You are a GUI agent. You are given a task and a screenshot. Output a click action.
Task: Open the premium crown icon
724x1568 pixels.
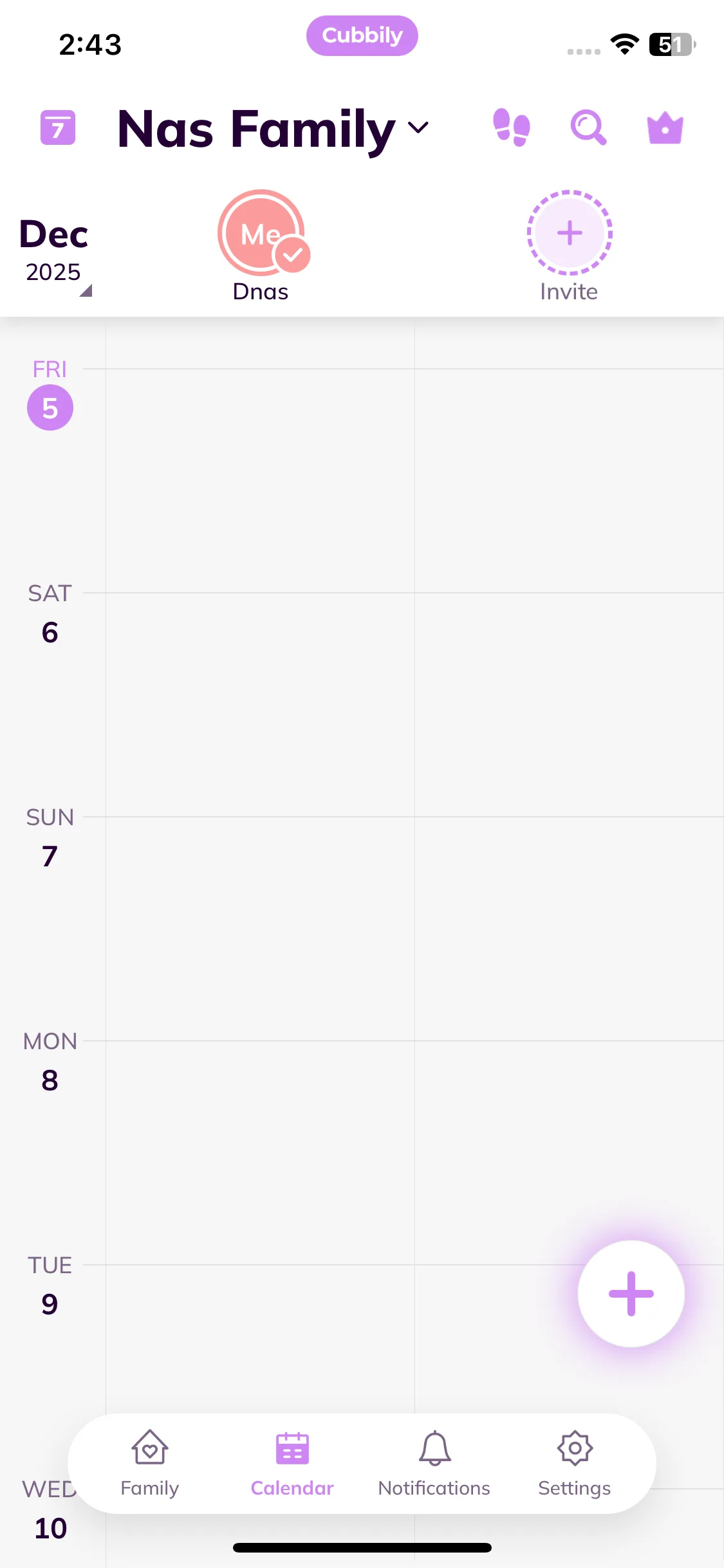click(665, 127)
